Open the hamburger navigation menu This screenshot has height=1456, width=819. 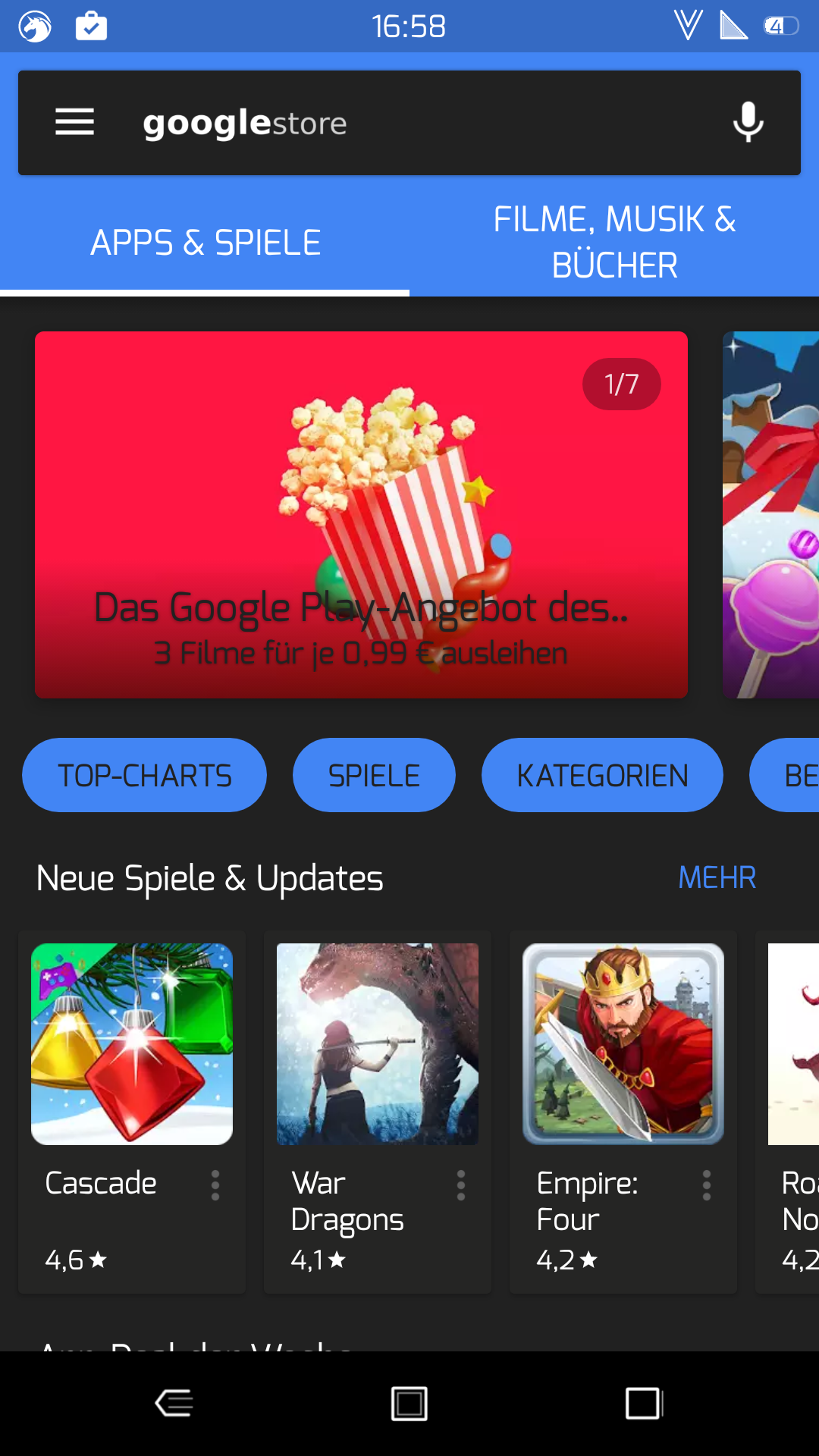(74, 122)
